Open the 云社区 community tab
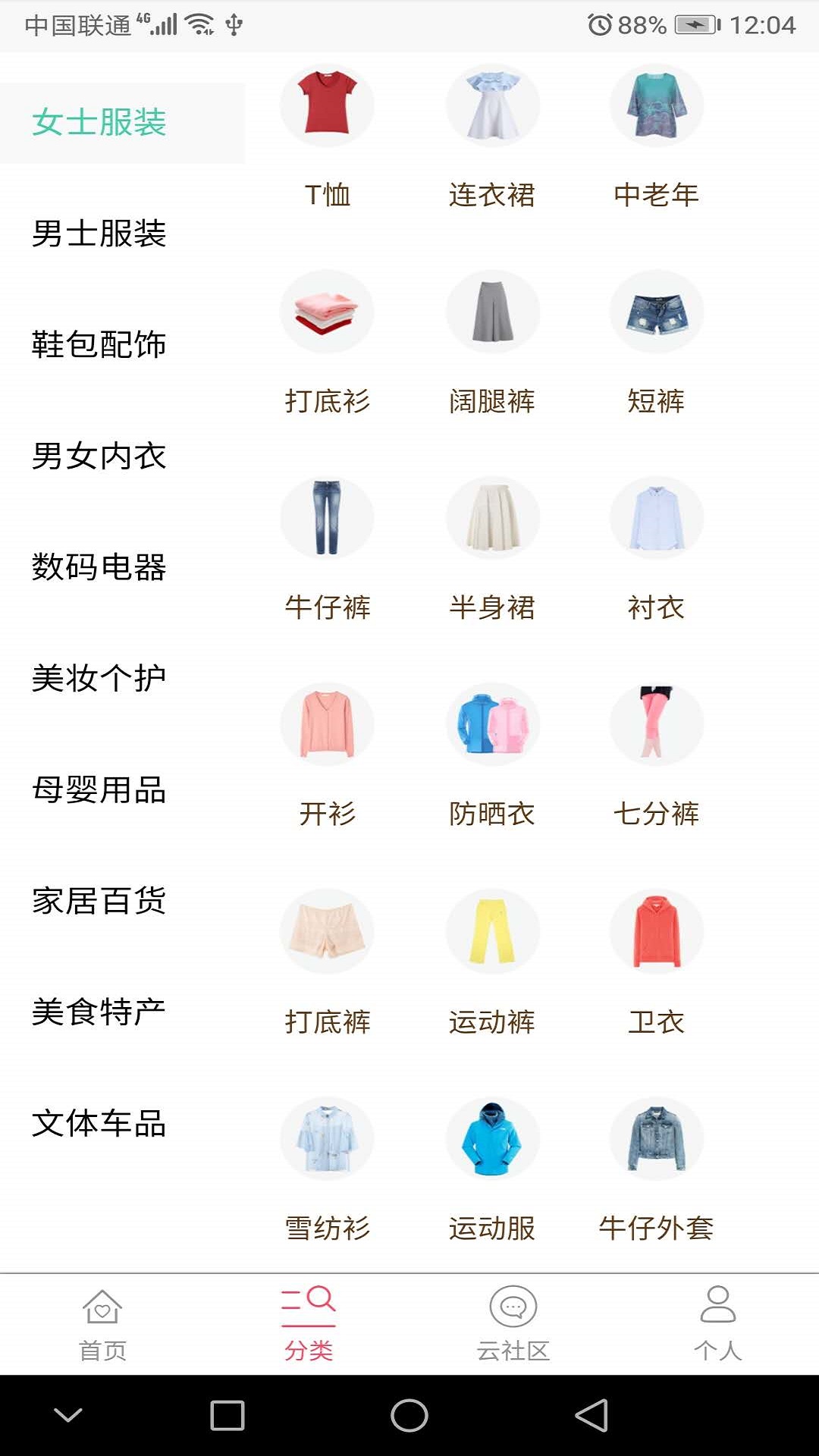The image size is (819, 1456). (x=513, y=1323)
